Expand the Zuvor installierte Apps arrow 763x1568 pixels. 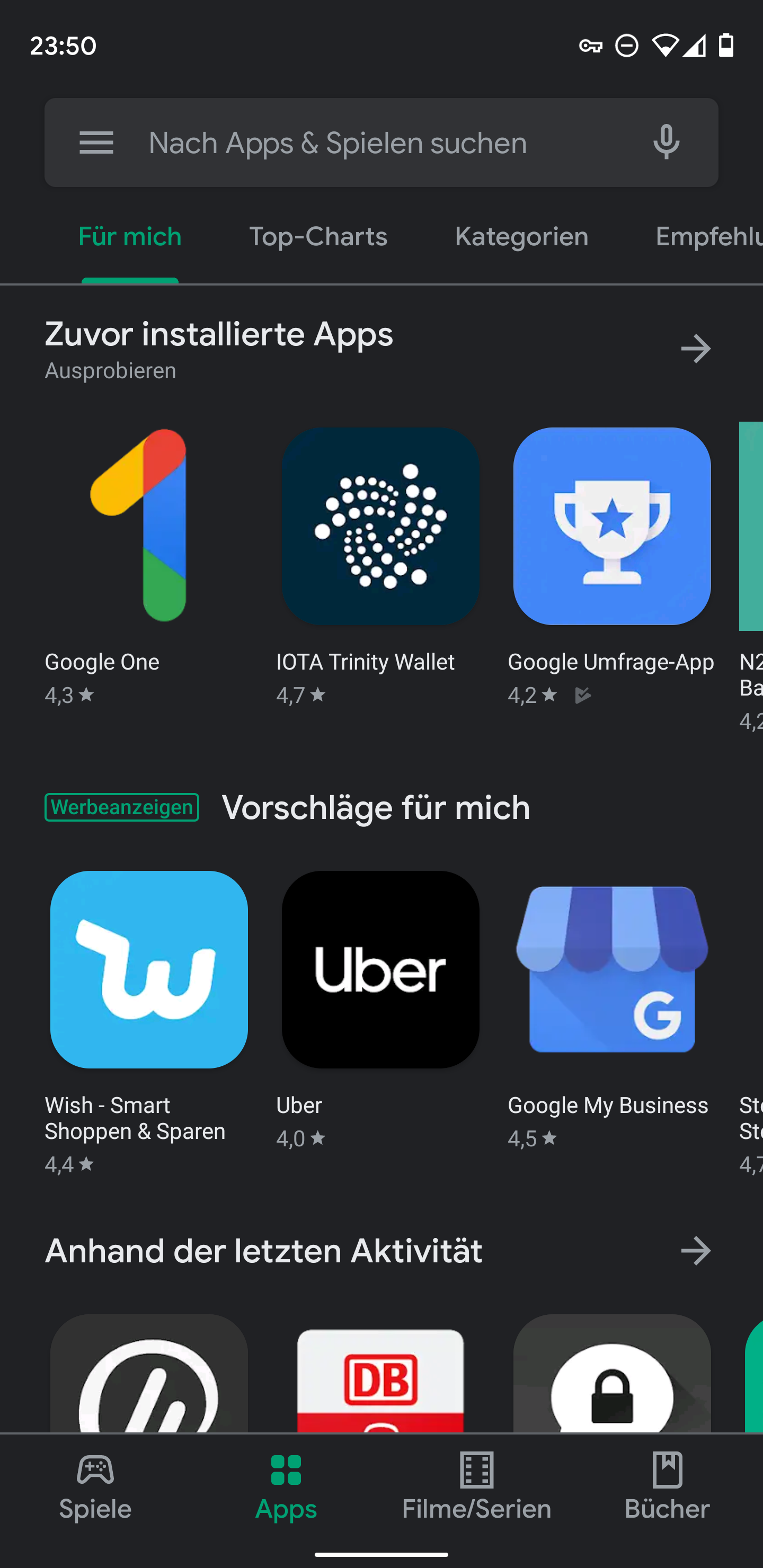(x=695, y=349)
